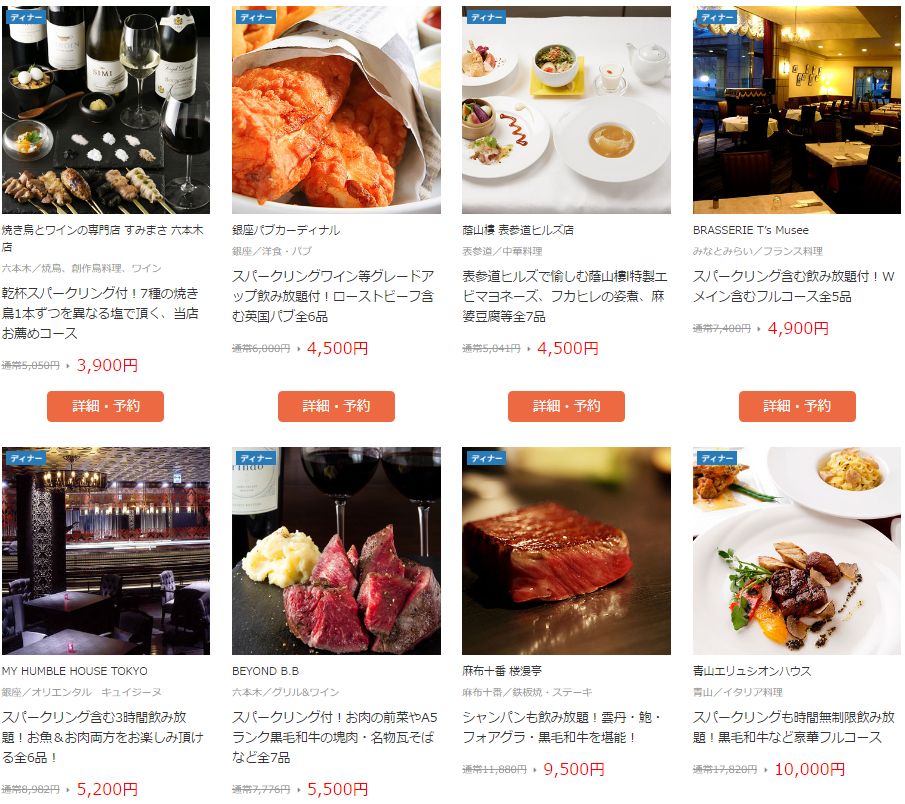Open MY HUMBLE HOUSE TOKYO card
The width and height of the screenshot is (905, 804).
(106, 551)
